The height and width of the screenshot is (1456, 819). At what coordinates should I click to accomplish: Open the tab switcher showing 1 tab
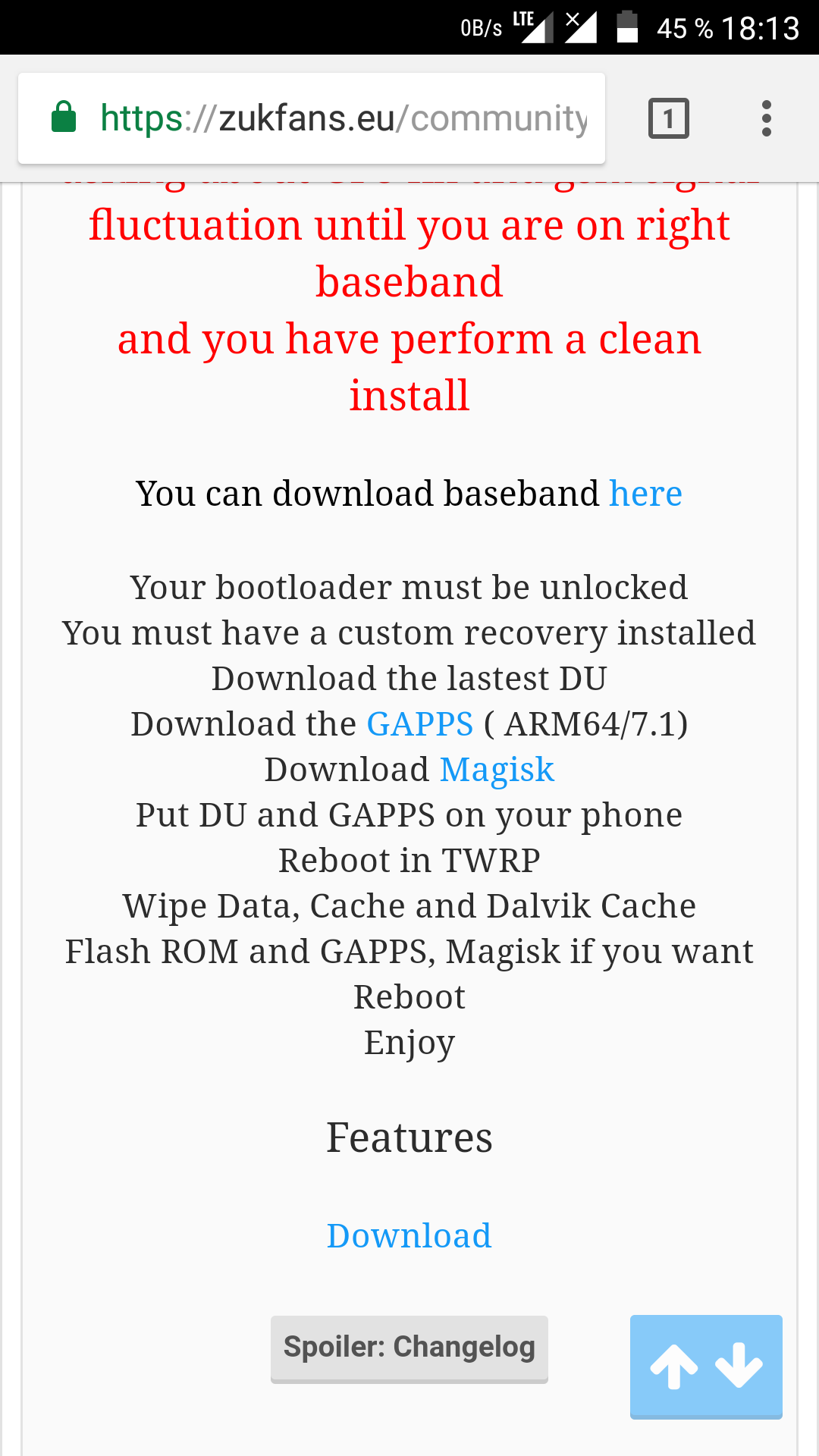(x=668, y=118)
